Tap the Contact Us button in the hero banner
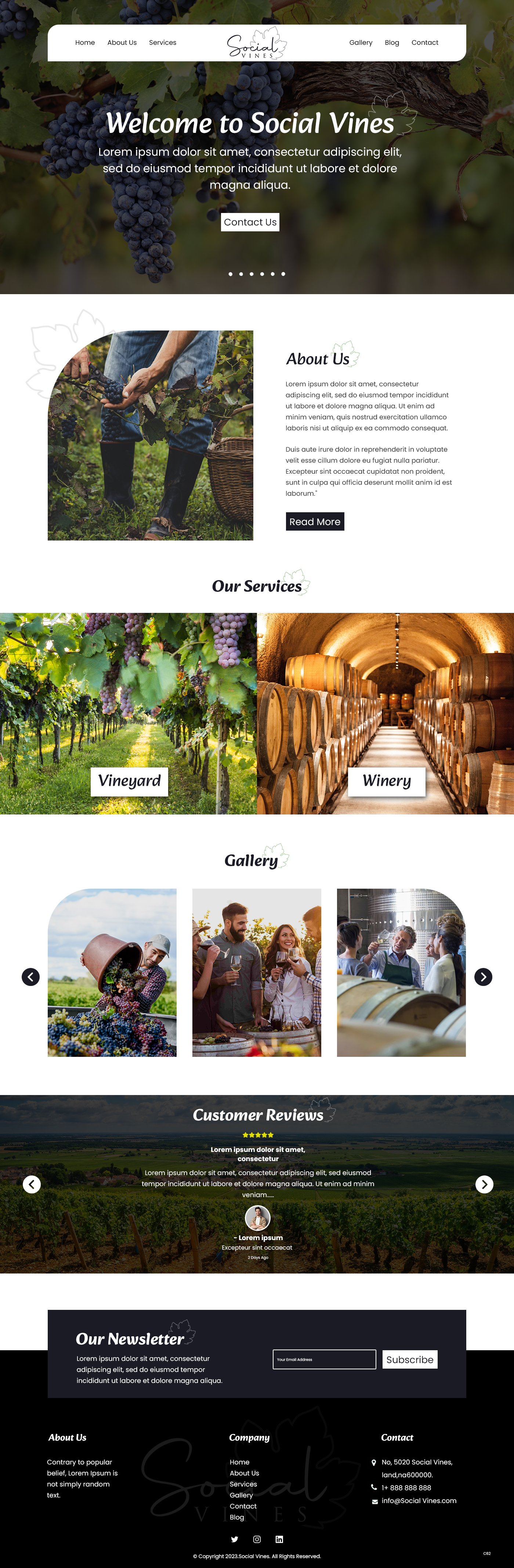 tap(250, 222)
